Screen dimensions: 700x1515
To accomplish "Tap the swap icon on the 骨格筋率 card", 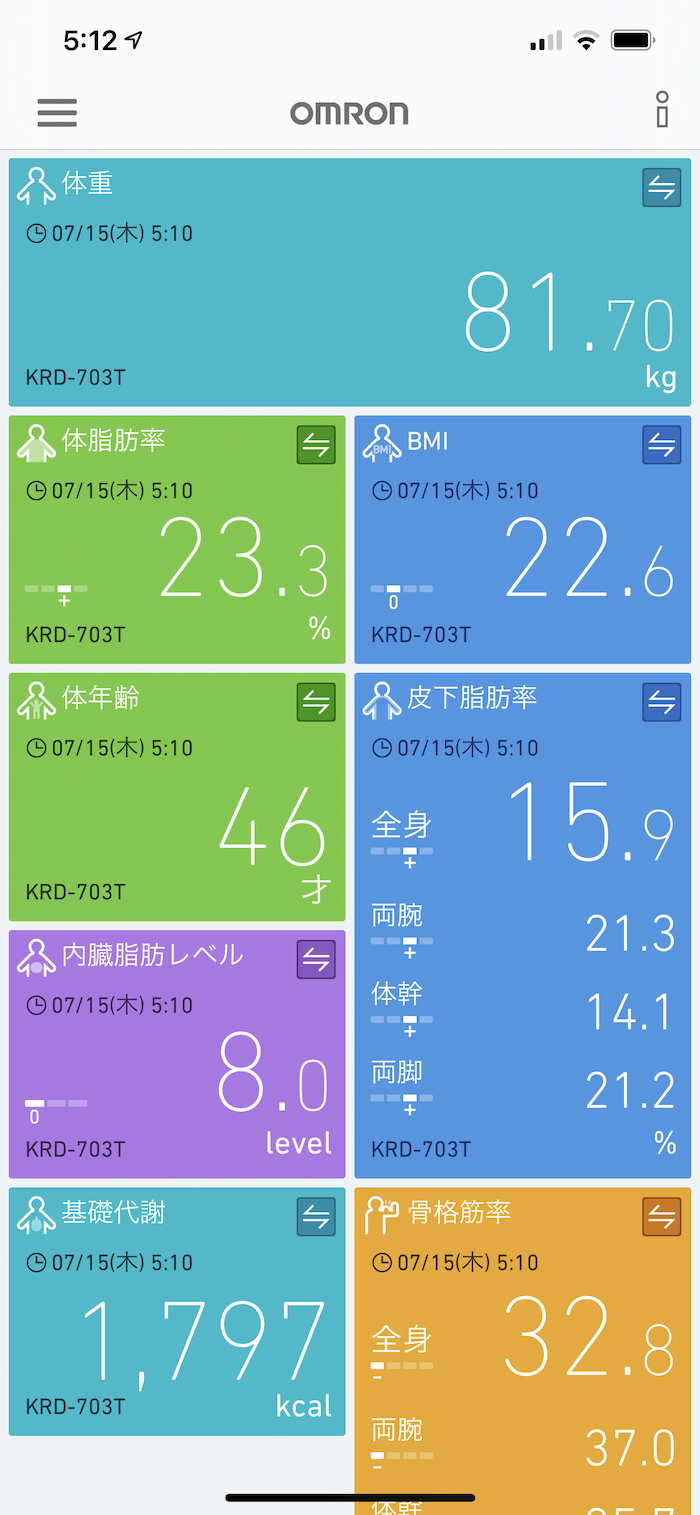I will click(x=661, y=1217).
